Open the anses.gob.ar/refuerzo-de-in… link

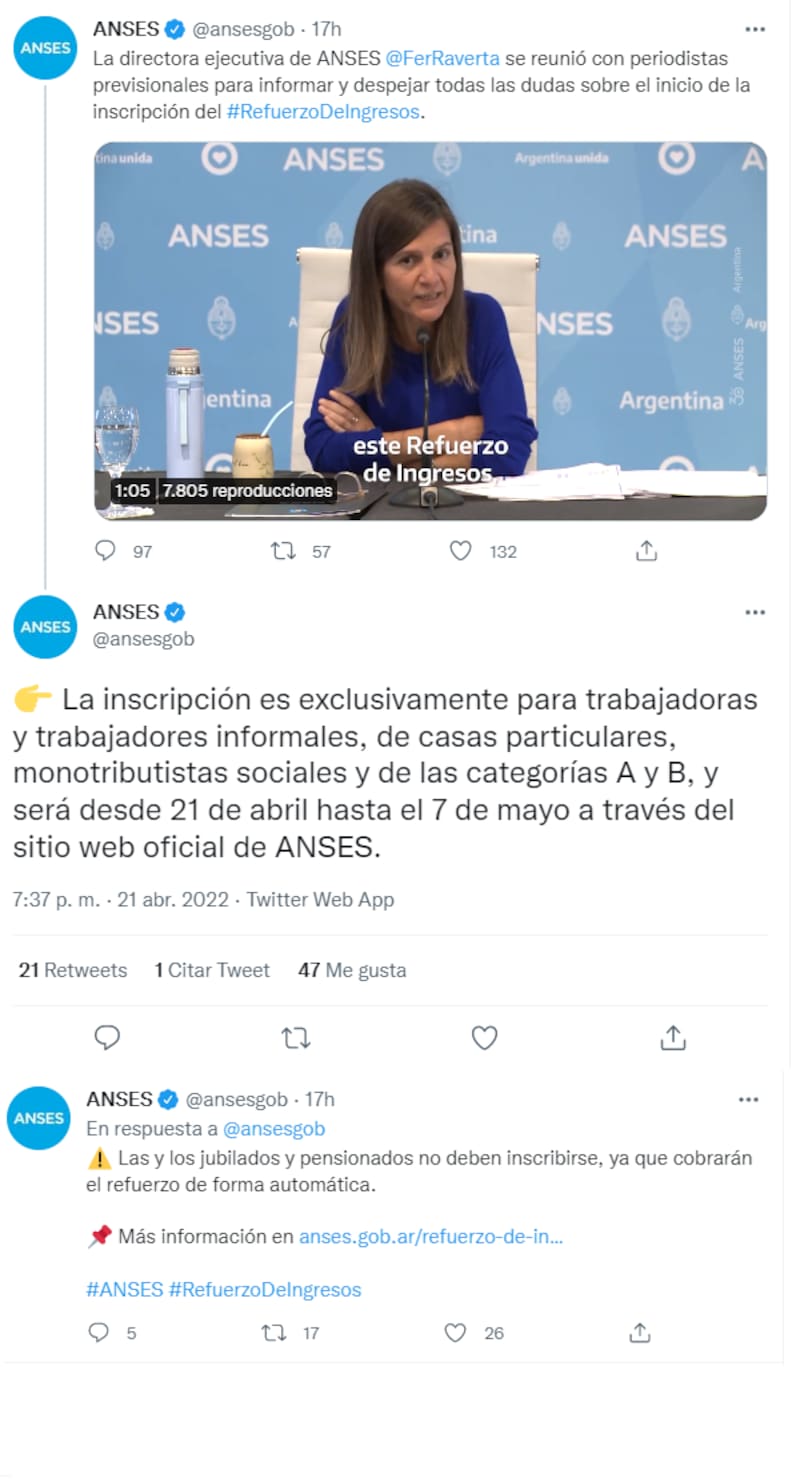pos(431,1237)
